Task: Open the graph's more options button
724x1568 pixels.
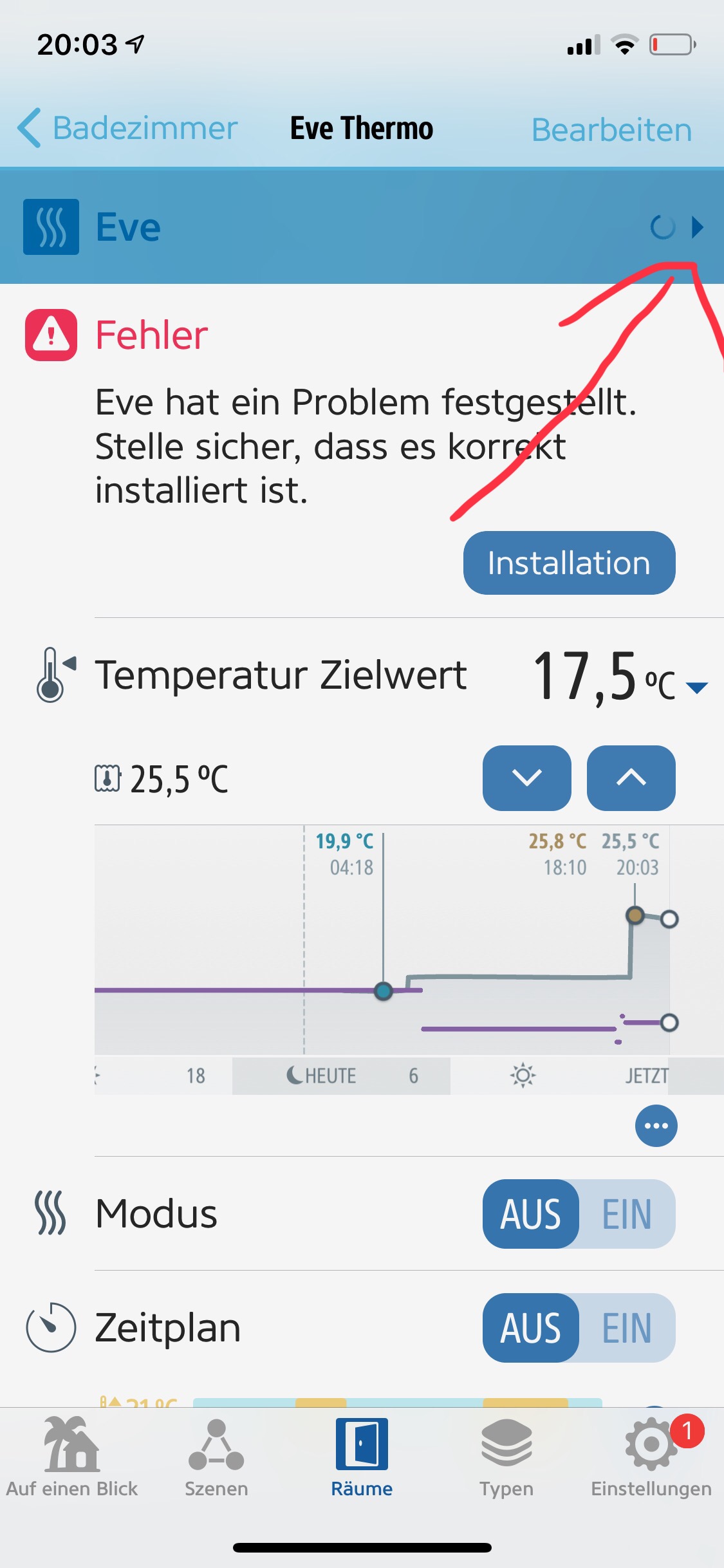Action: pos(656,1126)
